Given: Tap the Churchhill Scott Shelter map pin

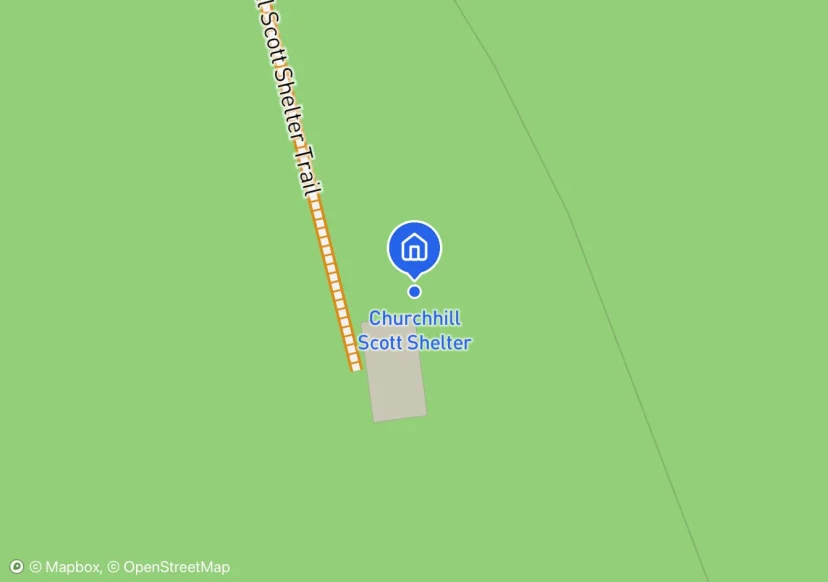Looking at the screenshot, I should click(414, 247).
